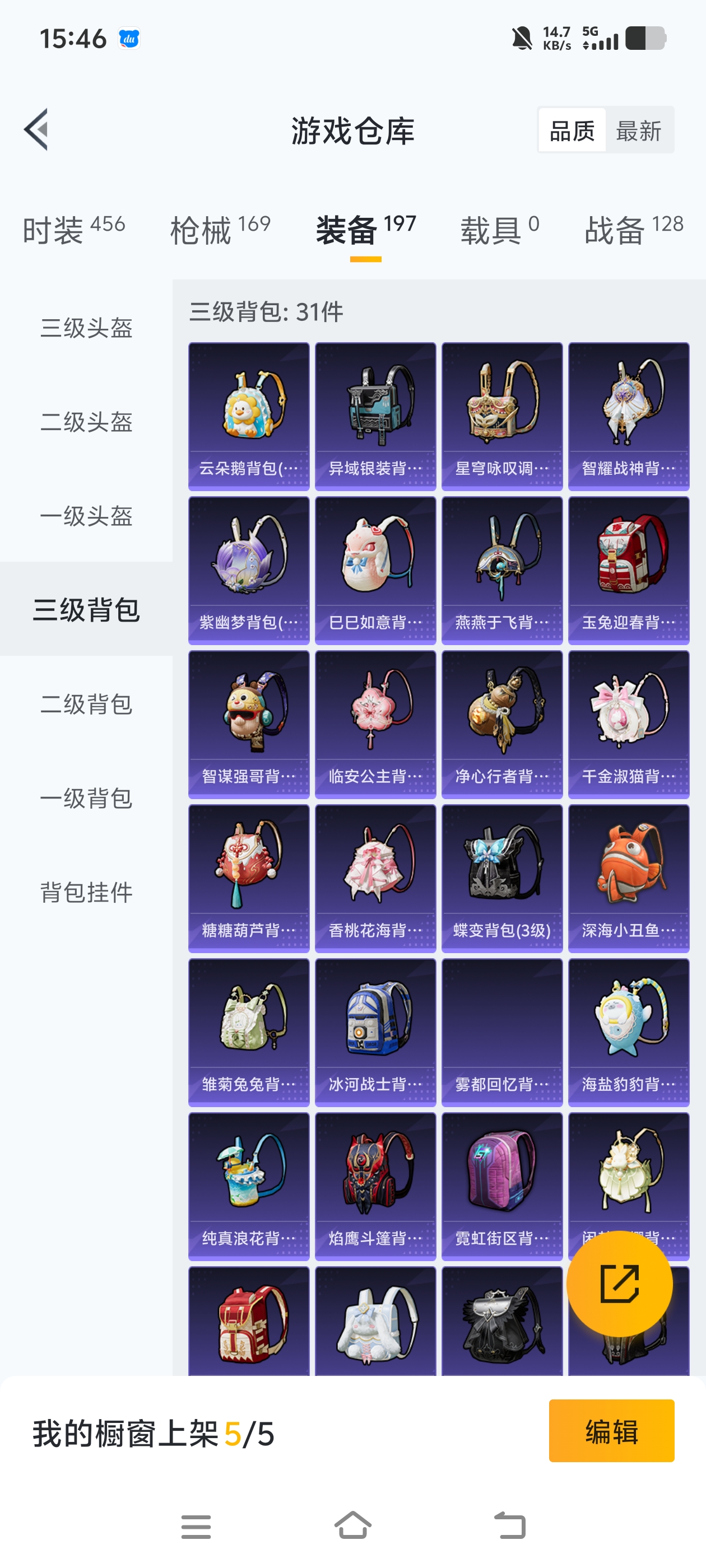The width and height of the screenshot is (706, 1568).
Task: Open 背包挂件 category in sidebar
Action: (85, 893)
